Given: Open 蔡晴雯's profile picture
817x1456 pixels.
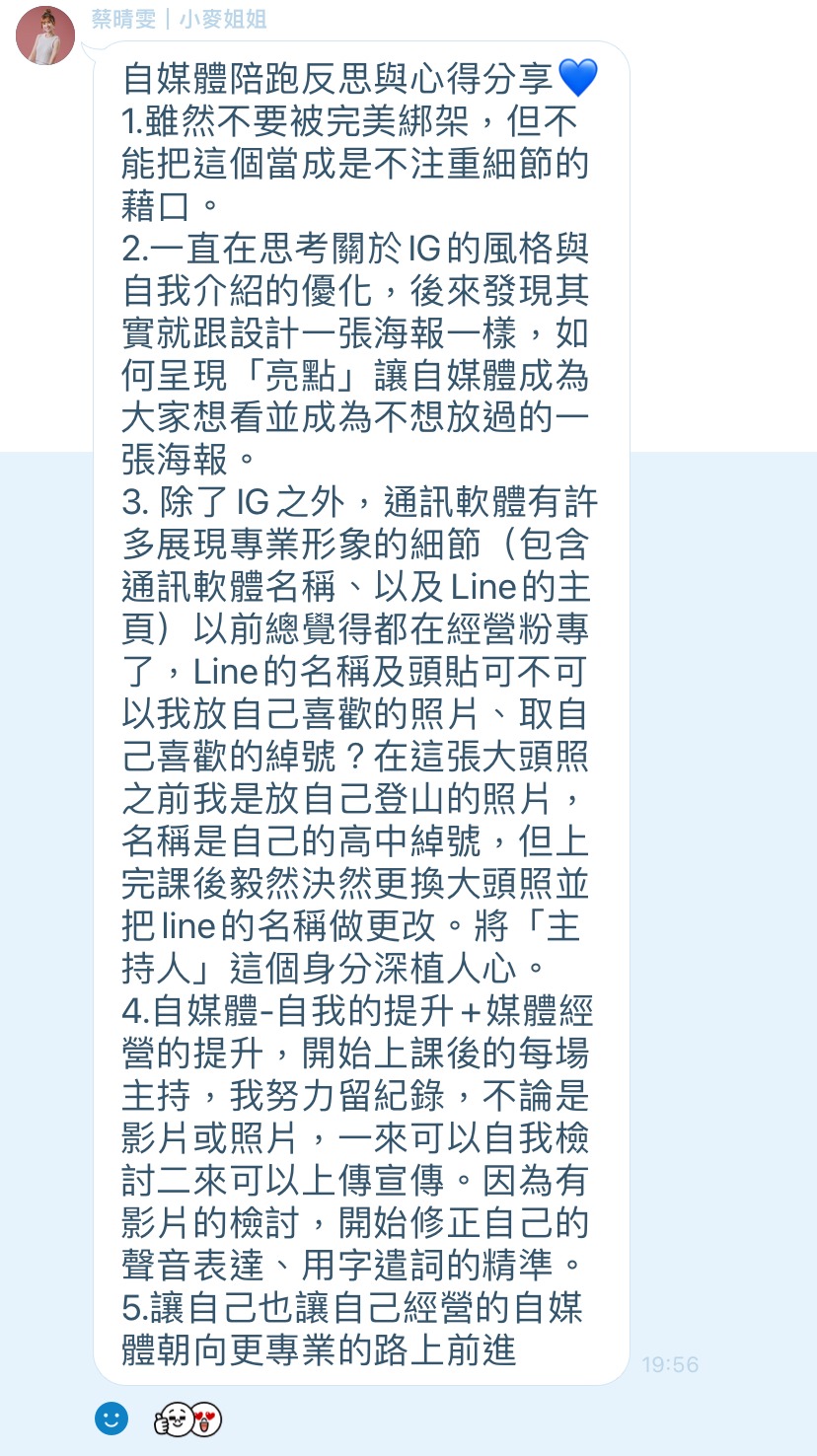Looking at the screenshot, I should coord(45,36).
